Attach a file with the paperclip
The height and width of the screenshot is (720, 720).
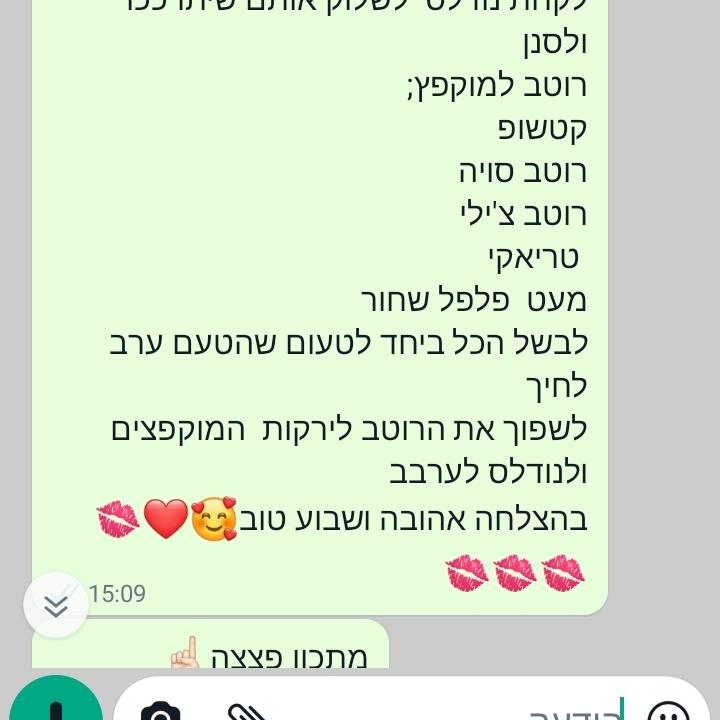point(243,712)
